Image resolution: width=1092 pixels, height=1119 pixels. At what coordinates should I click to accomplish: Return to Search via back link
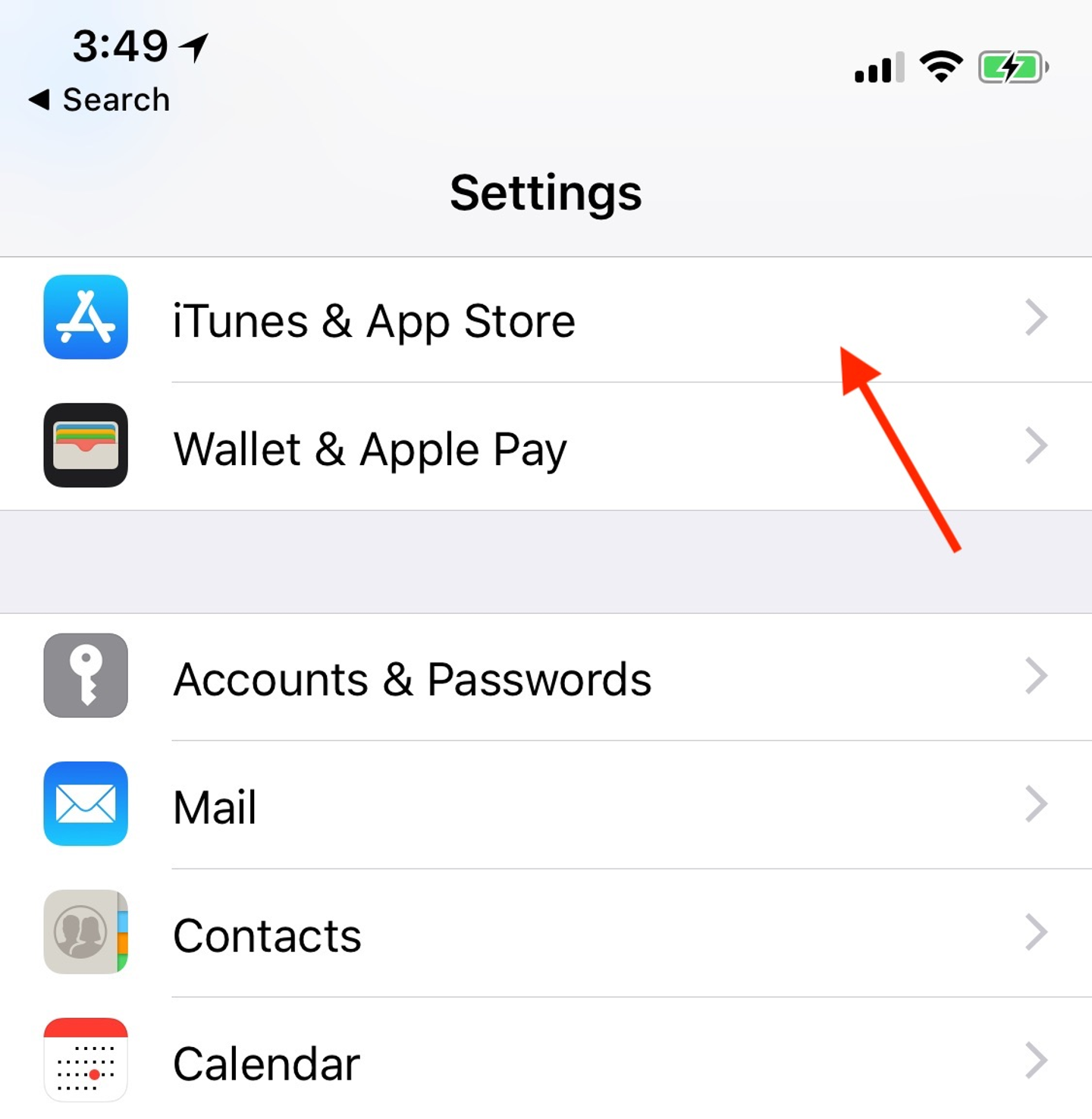(x=100, y=99)
